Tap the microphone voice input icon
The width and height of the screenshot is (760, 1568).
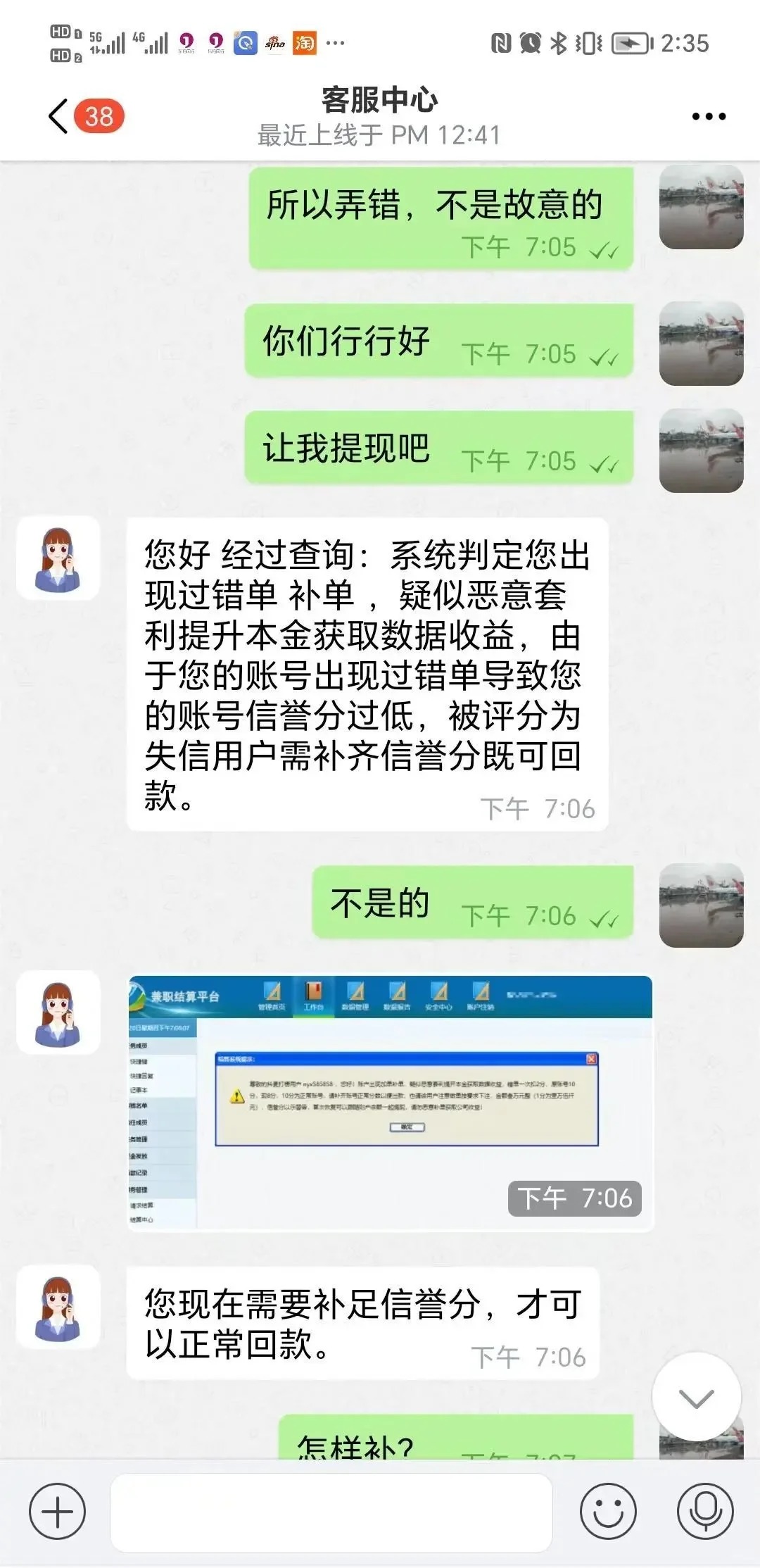pyautogui.click(x=705, y=1511)
